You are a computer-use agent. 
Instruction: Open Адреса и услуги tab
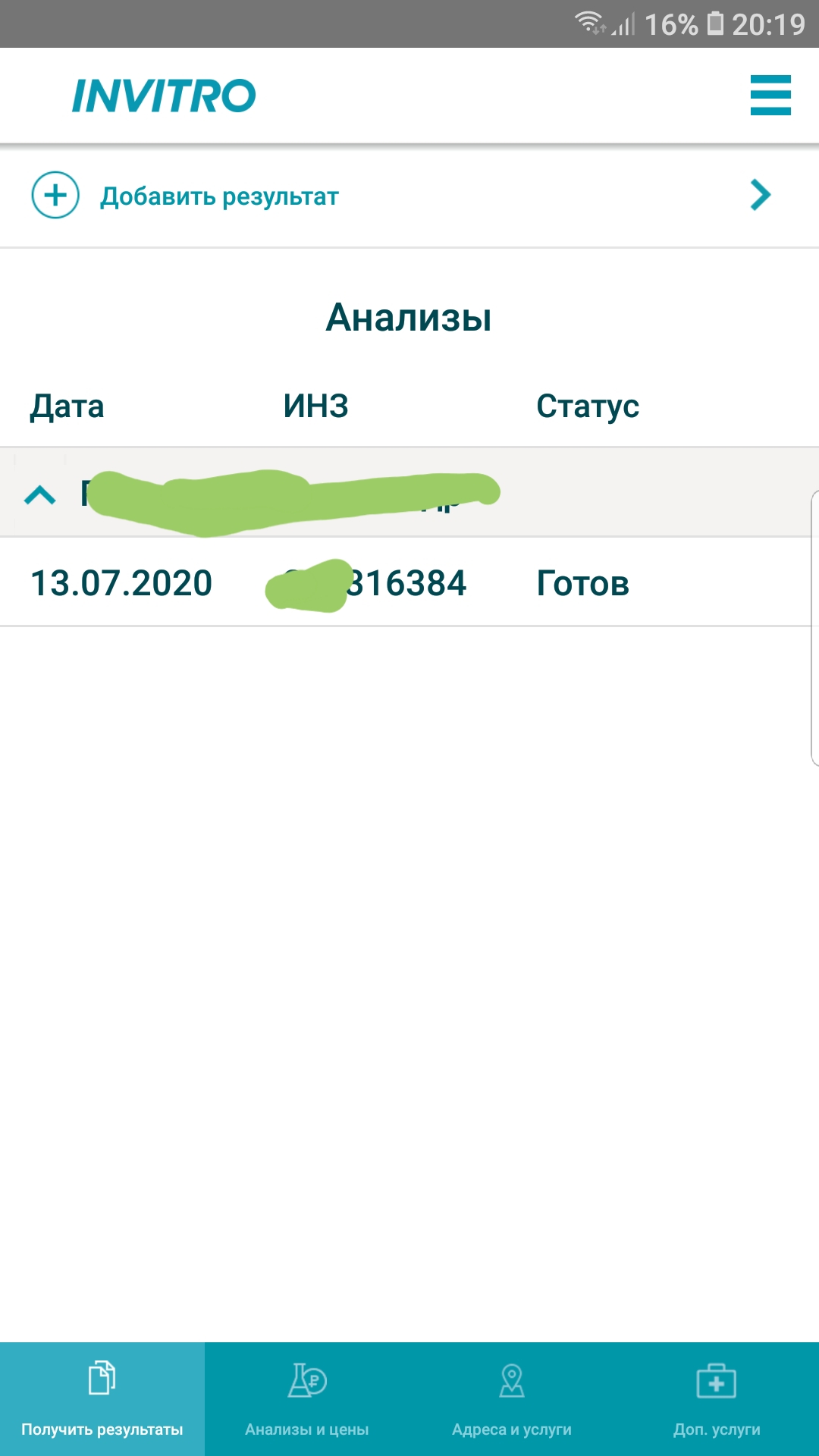point(512,1399)
